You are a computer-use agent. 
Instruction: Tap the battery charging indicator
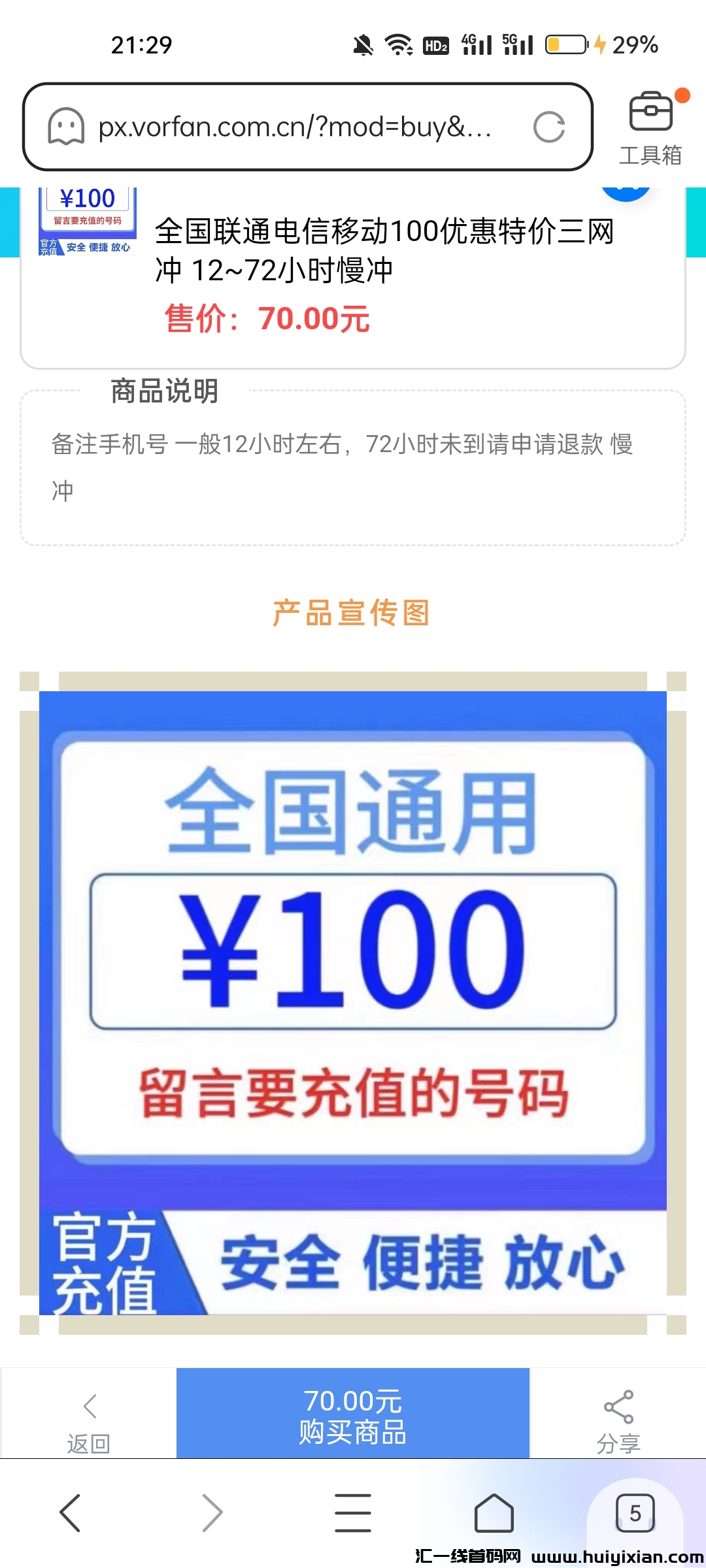(570, 44)
